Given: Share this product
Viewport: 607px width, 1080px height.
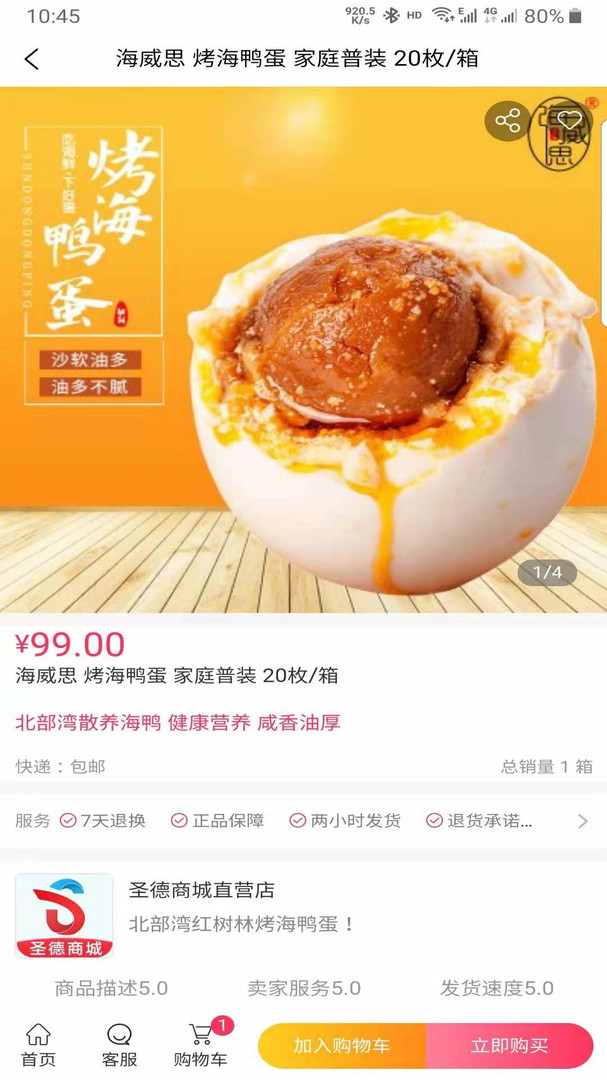Looking at the screenshot, I should (508, 122).
